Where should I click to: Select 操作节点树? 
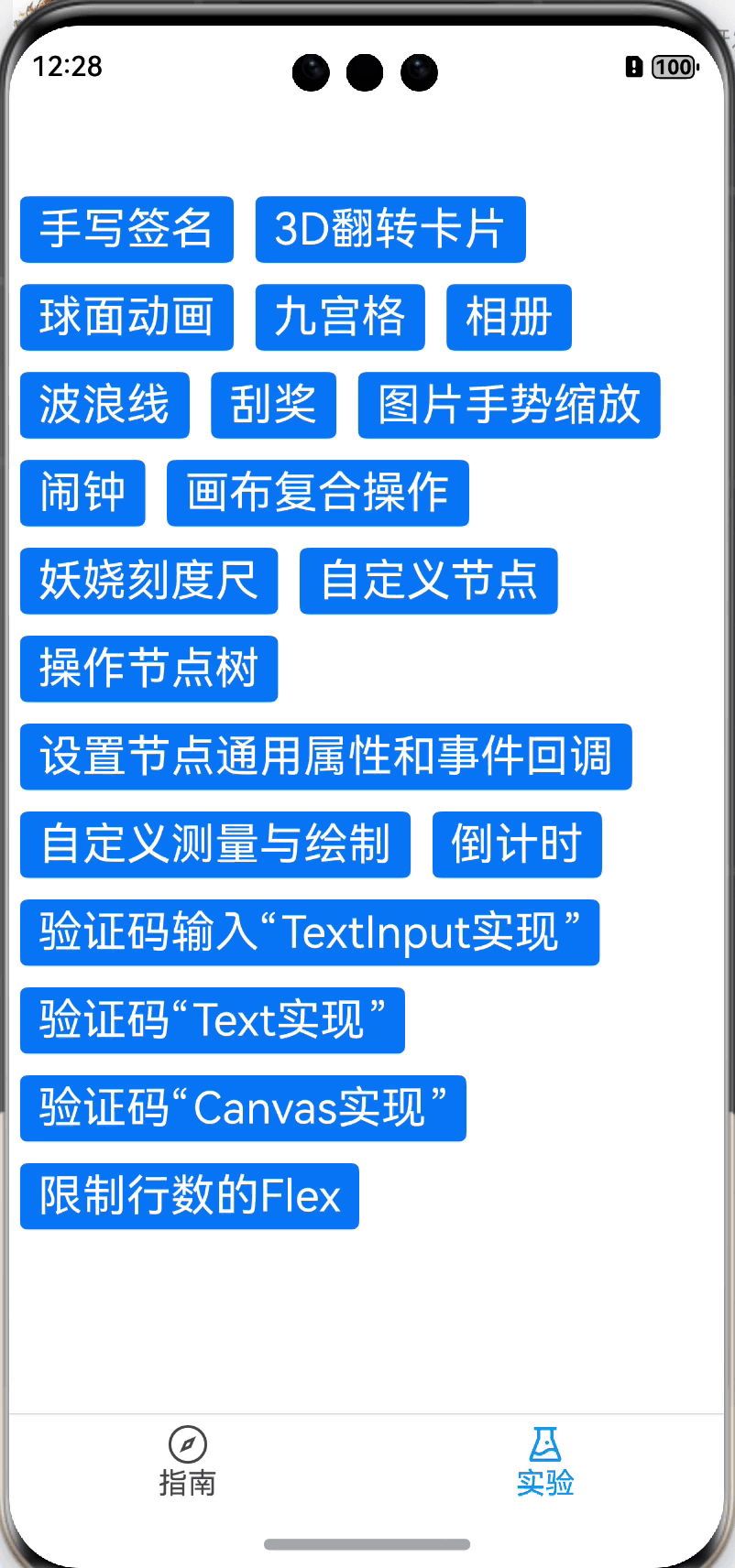coord(148,669)
